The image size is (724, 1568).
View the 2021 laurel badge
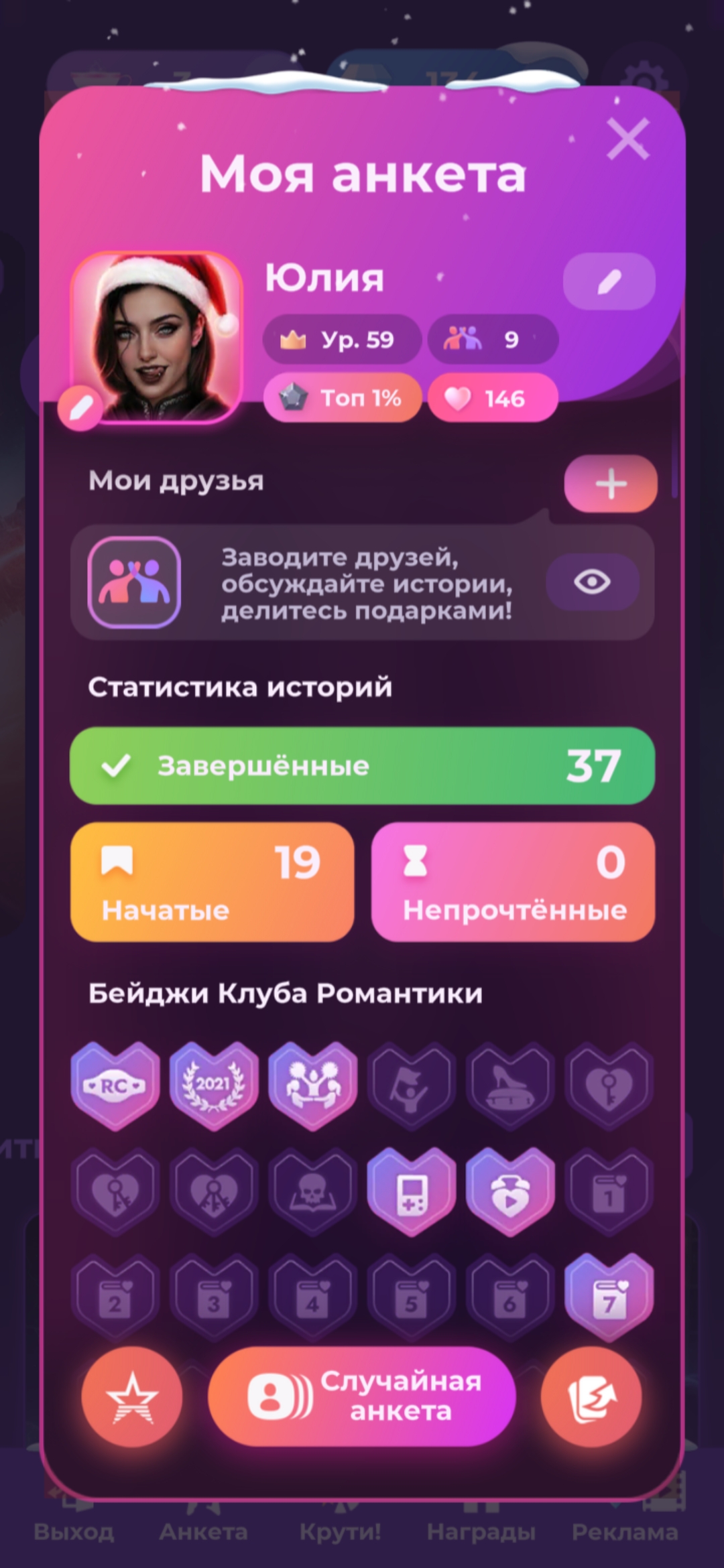214,1086
